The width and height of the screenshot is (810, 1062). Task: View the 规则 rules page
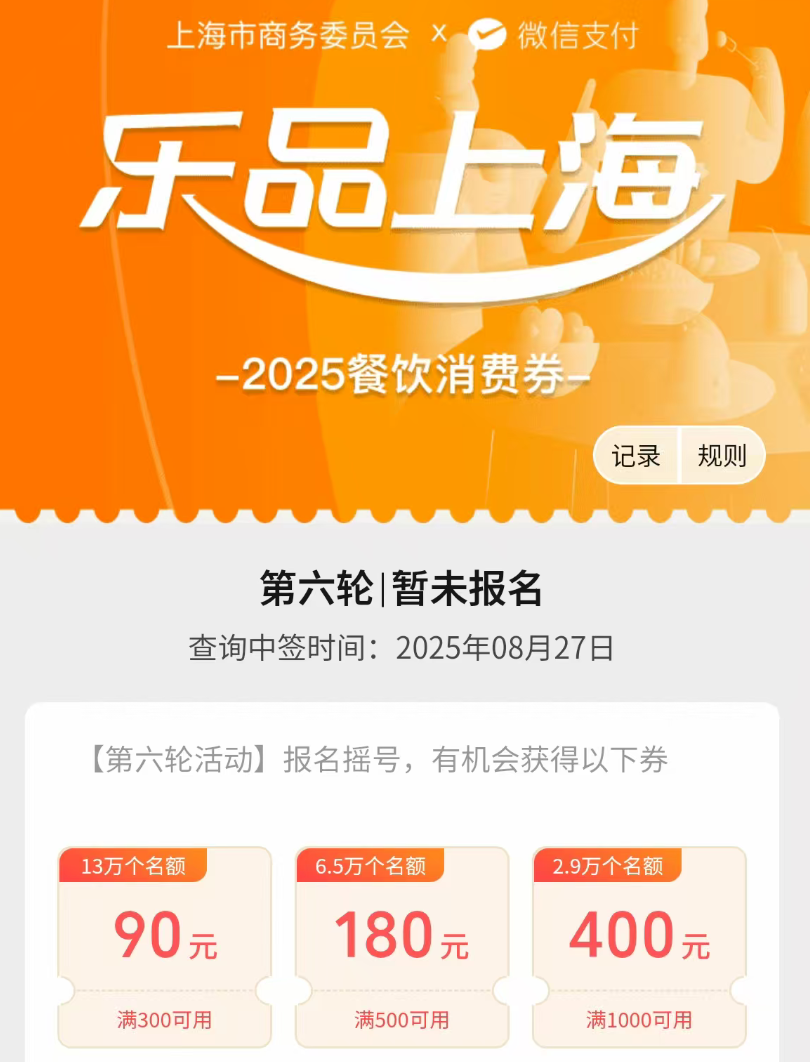[x=721, y=456]
